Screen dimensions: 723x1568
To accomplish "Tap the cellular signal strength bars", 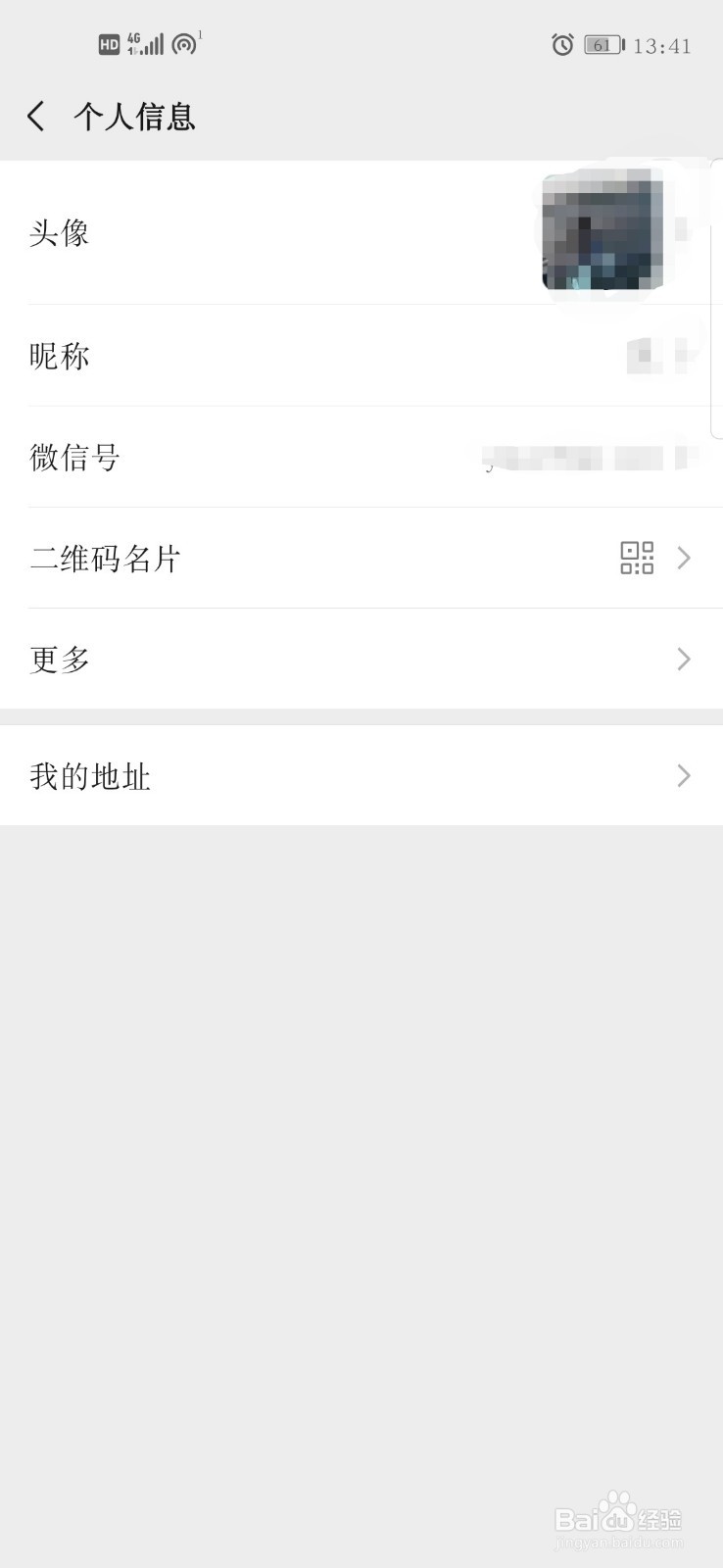I will pyautogui.click(x=152, y=43).
